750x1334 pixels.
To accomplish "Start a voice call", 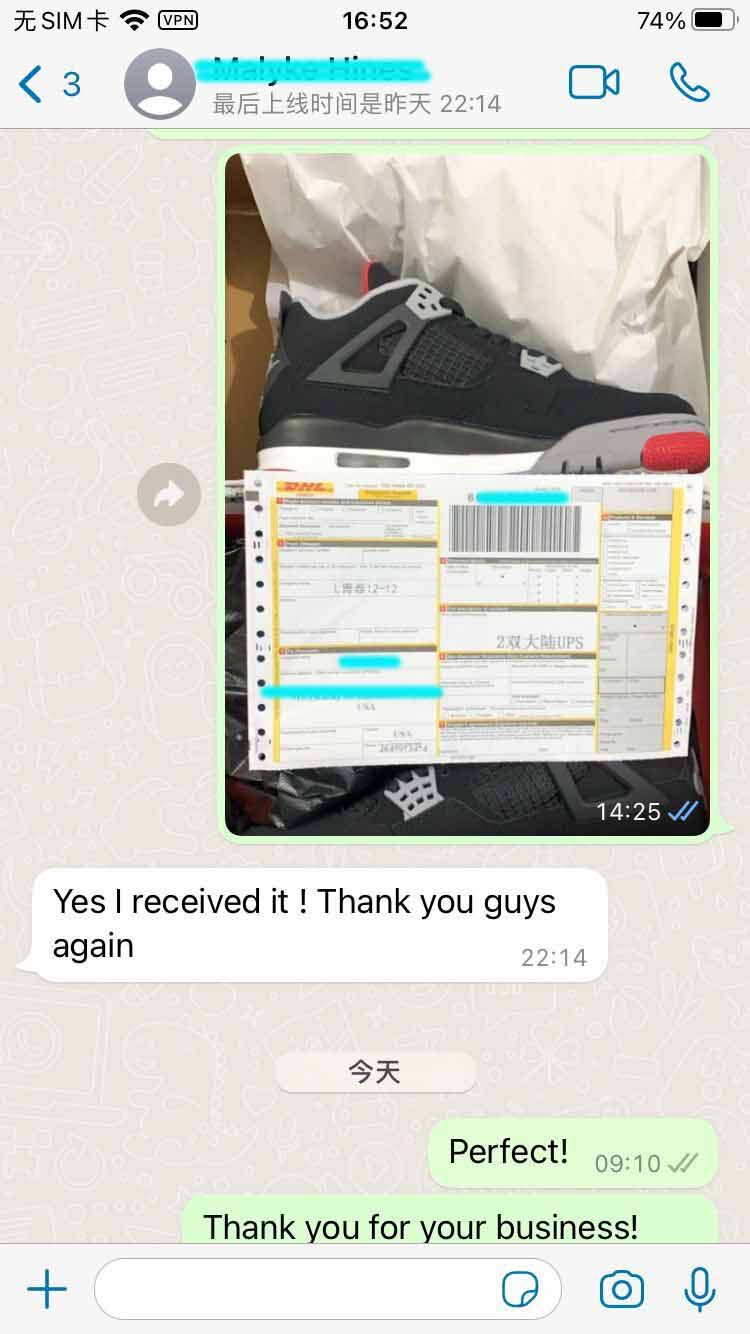I will 689,83.
